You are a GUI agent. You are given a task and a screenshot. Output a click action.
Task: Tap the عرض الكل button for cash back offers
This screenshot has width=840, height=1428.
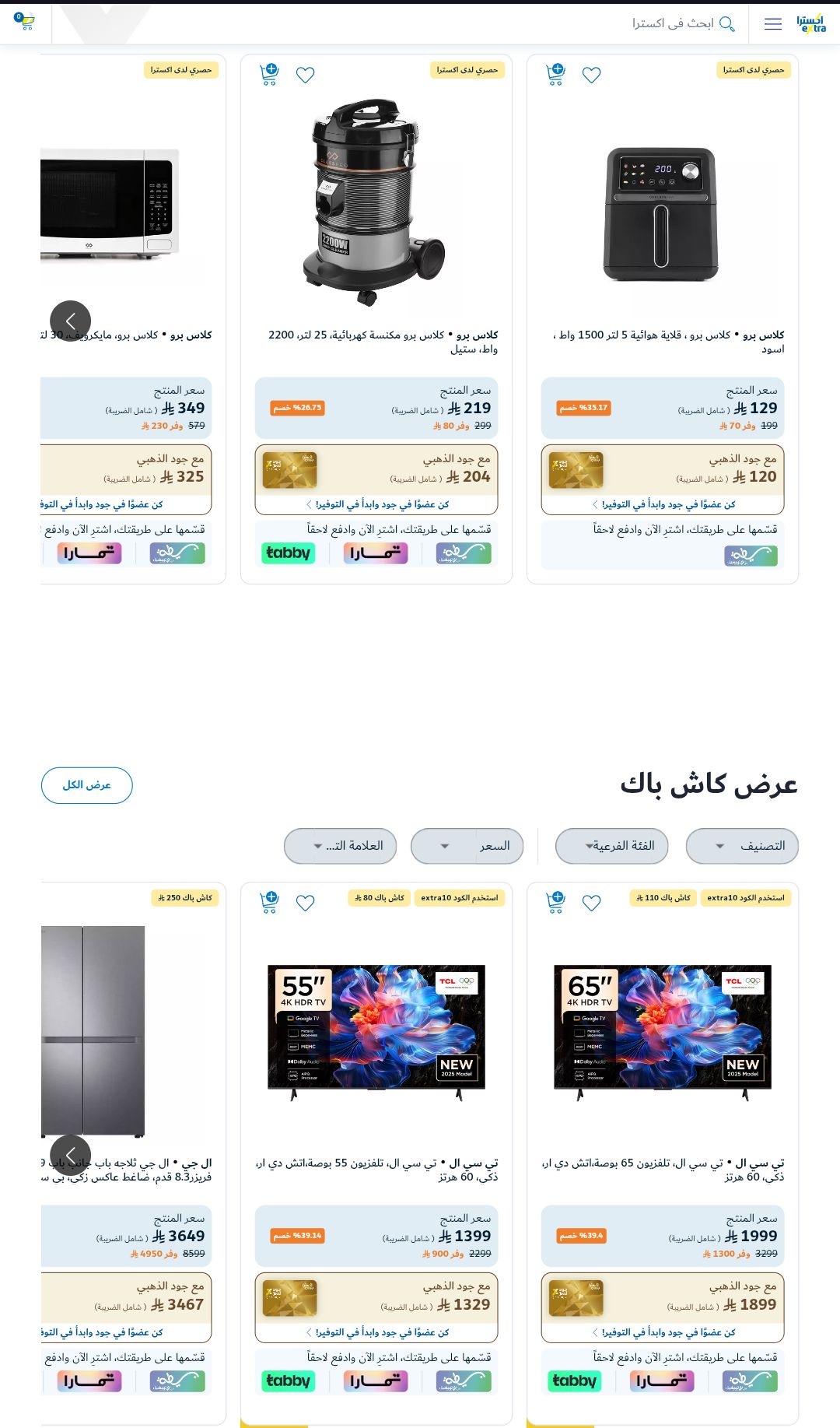[87, 785]
